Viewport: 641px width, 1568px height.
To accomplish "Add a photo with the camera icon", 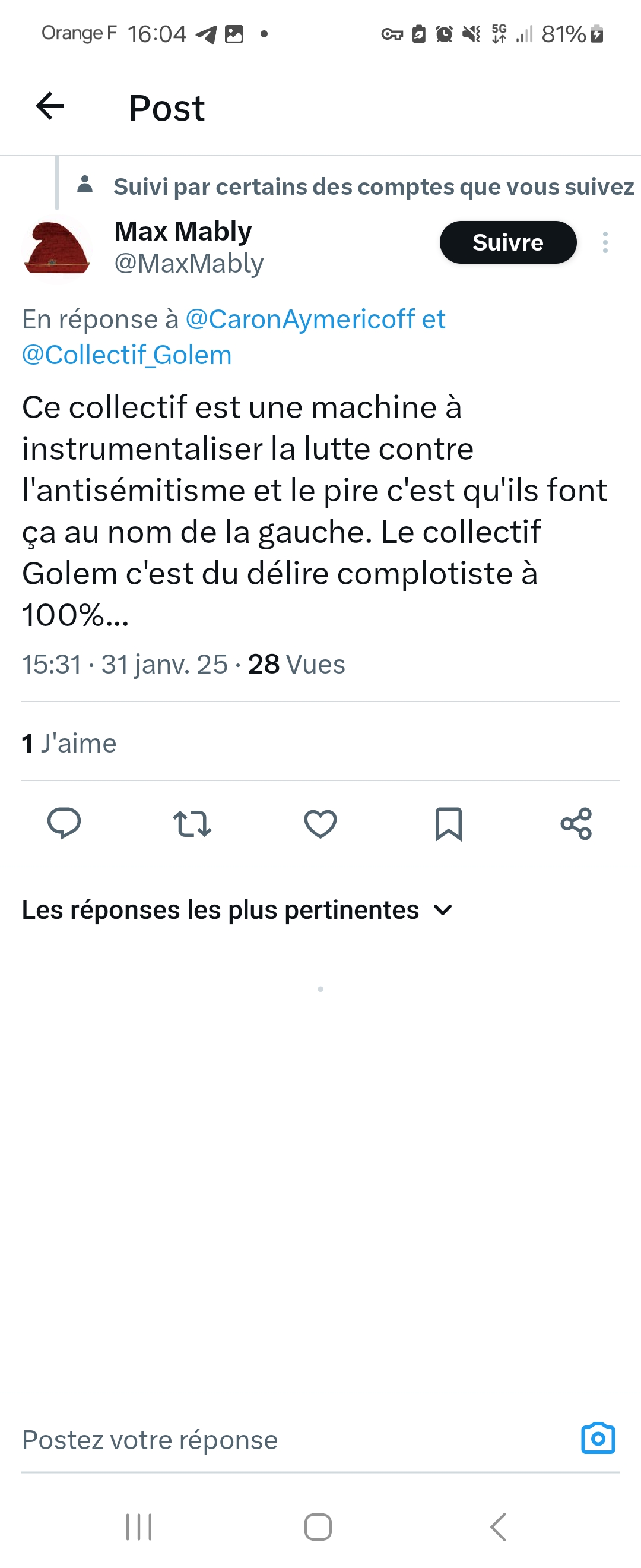I will pos(598,1439).
